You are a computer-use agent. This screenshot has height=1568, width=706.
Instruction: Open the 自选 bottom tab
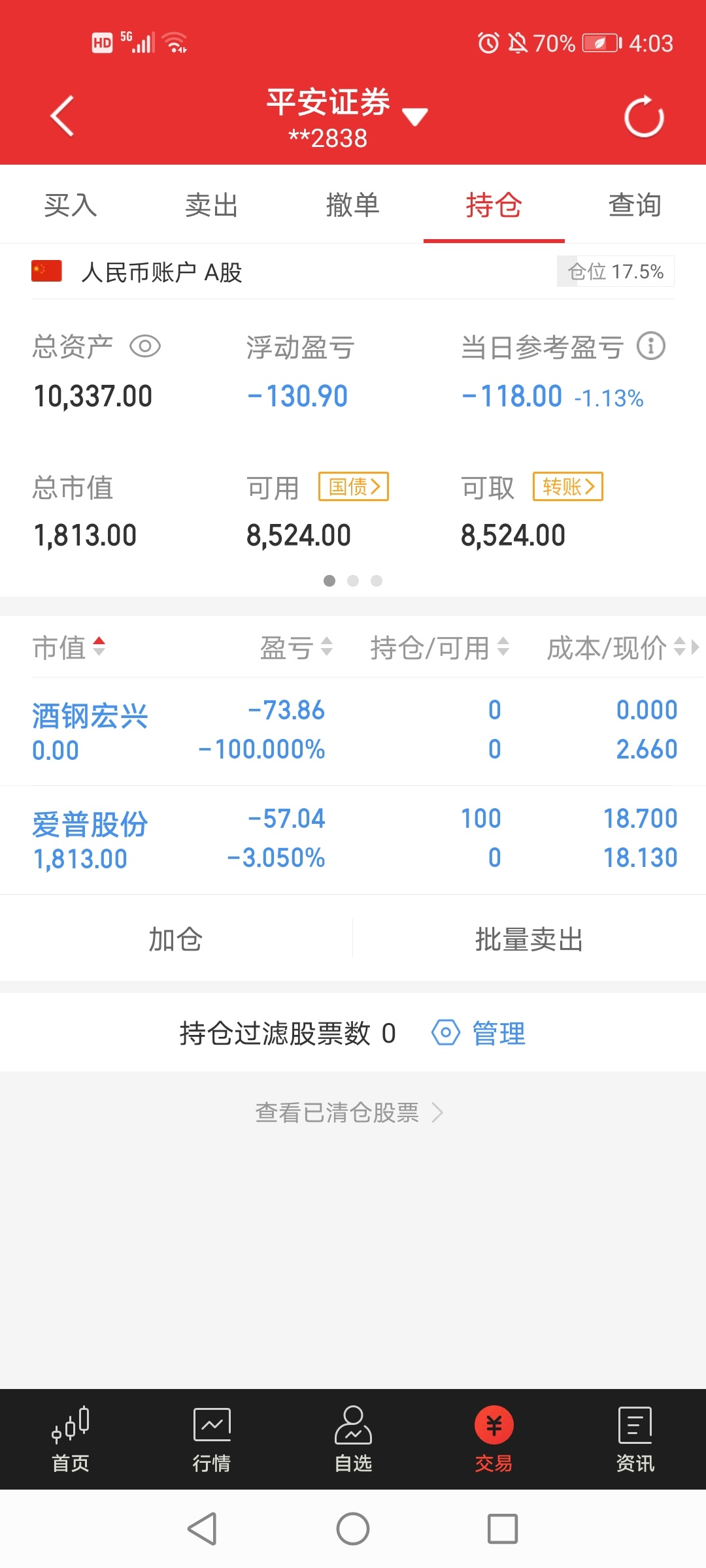(353, 1439)
